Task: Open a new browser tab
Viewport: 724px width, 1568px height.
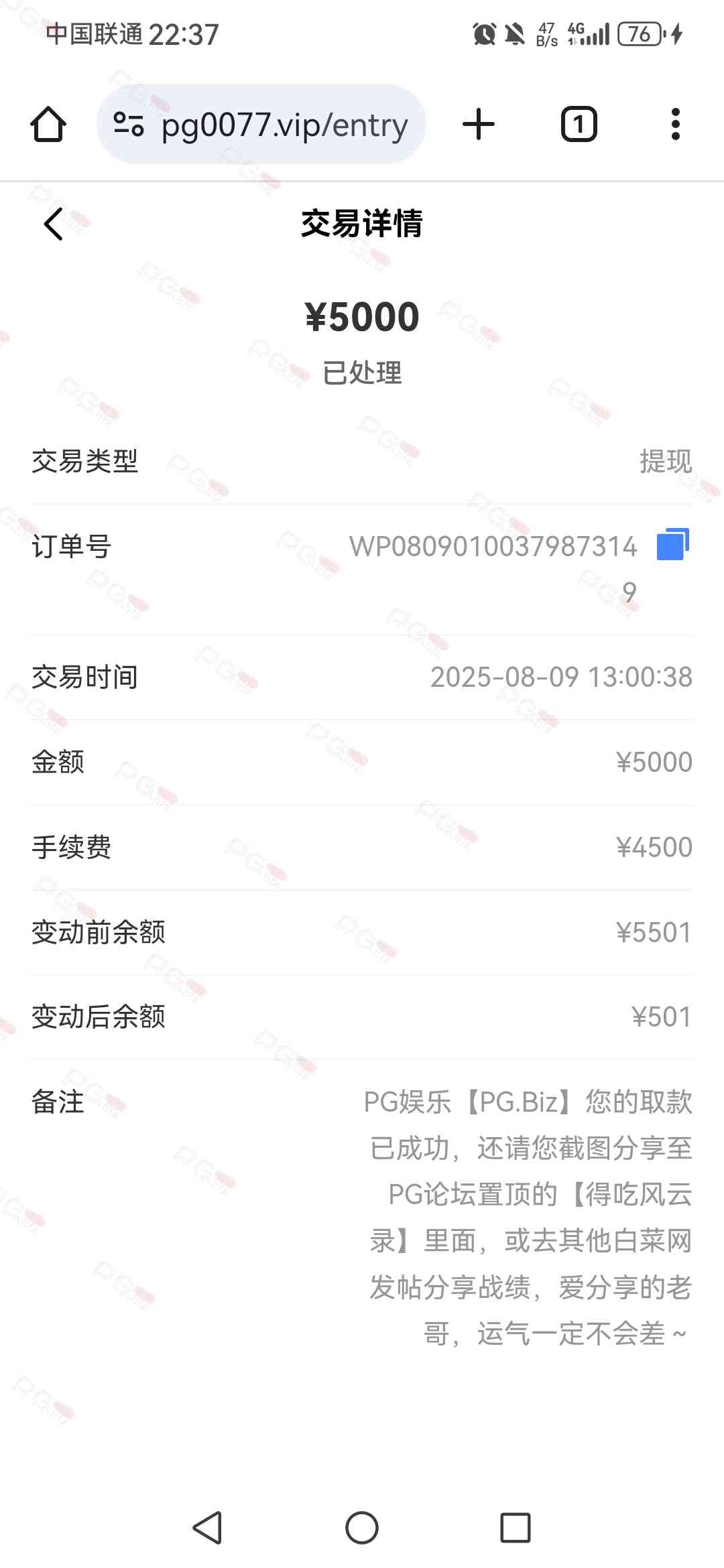Action: coord(479,125)
